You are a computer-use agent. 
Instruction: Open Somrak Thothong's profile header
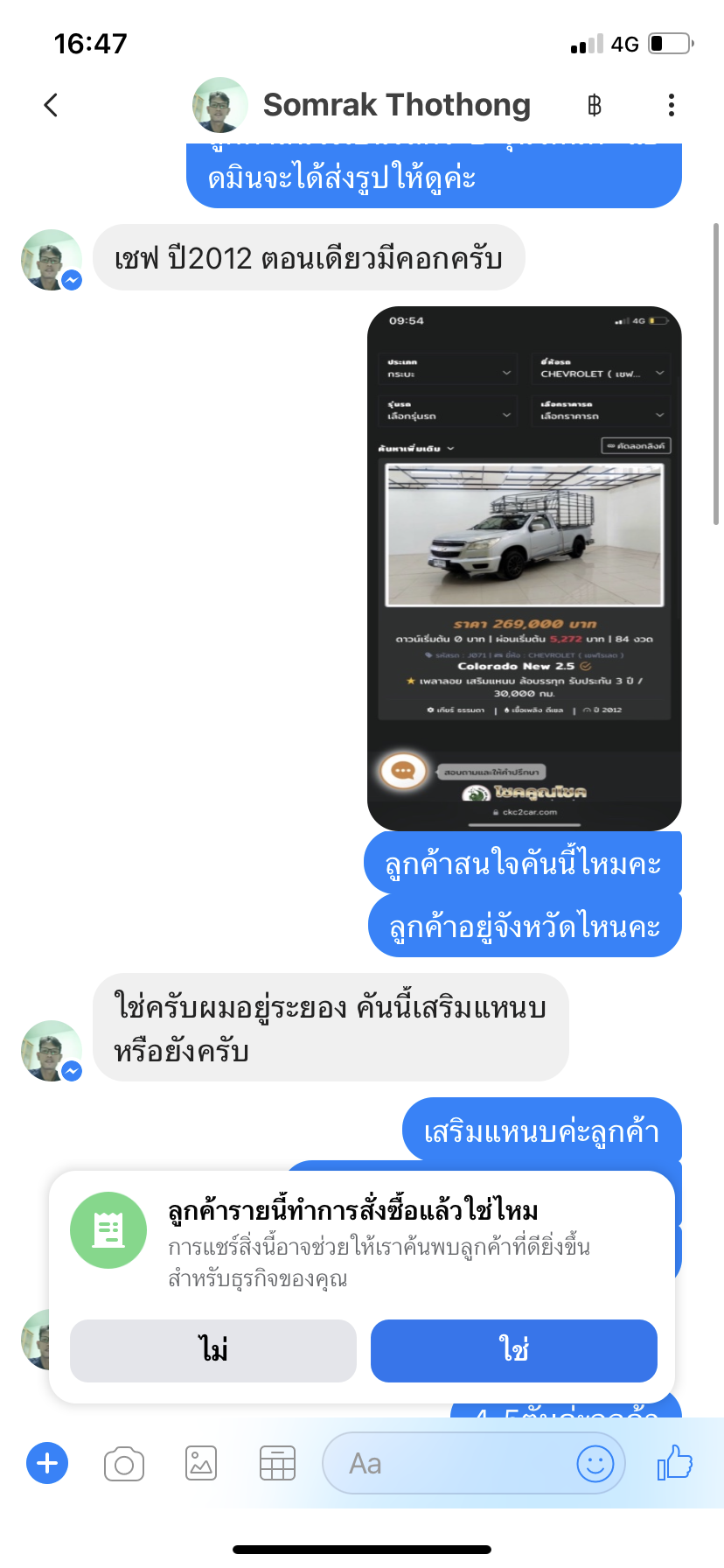(361, 105)
